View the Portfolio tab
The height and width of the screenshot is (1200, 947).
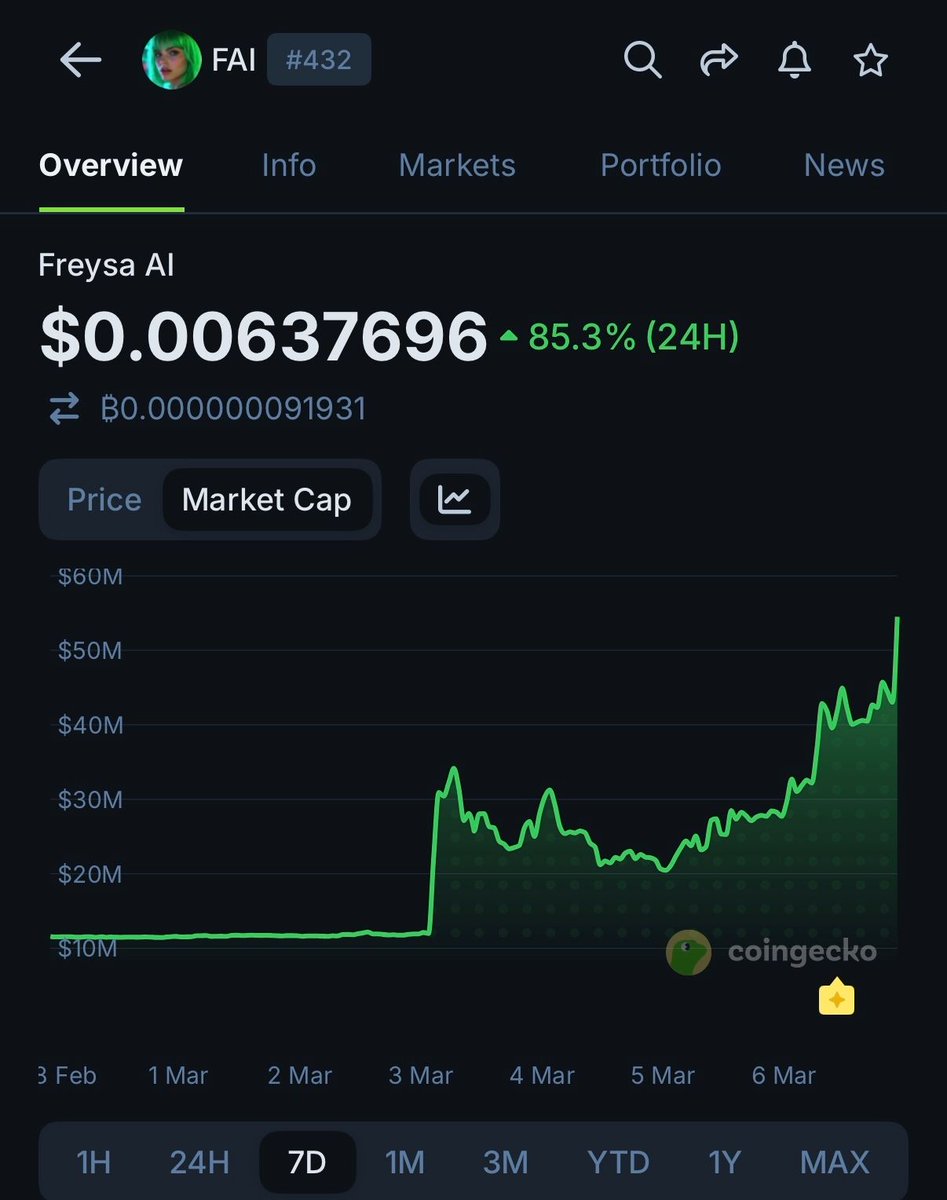pos(660,165)
